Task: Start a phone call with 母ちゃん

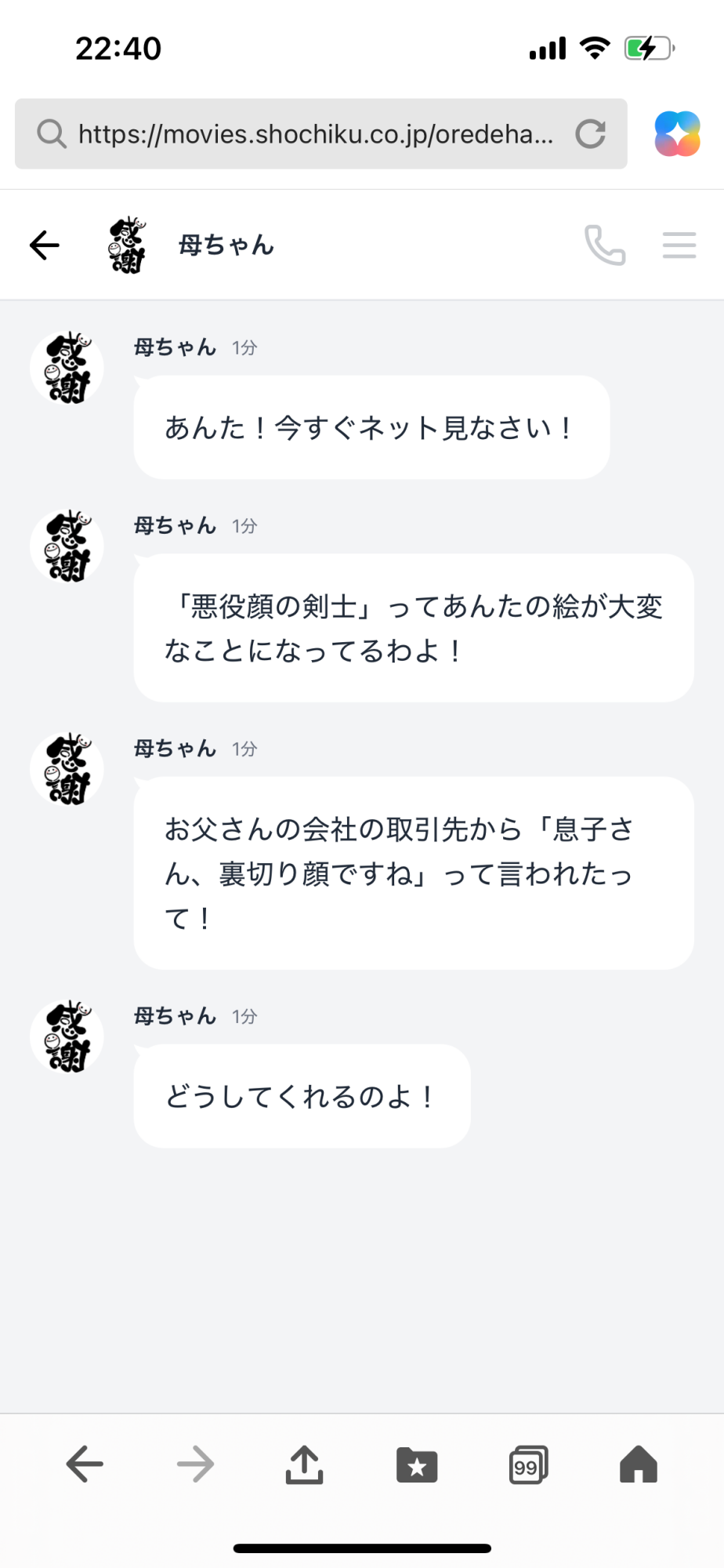Action: 605,245
